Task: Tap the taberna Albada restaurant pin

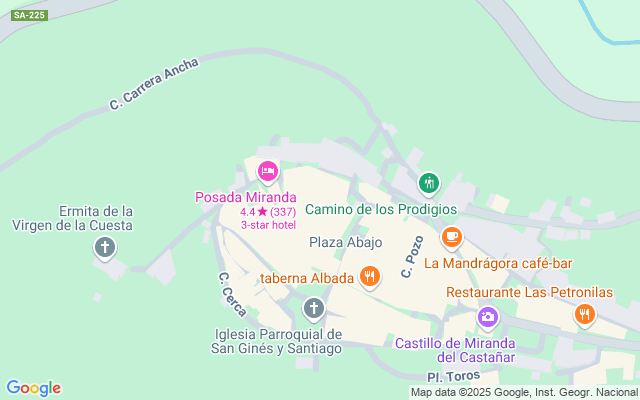Action: 370,276
